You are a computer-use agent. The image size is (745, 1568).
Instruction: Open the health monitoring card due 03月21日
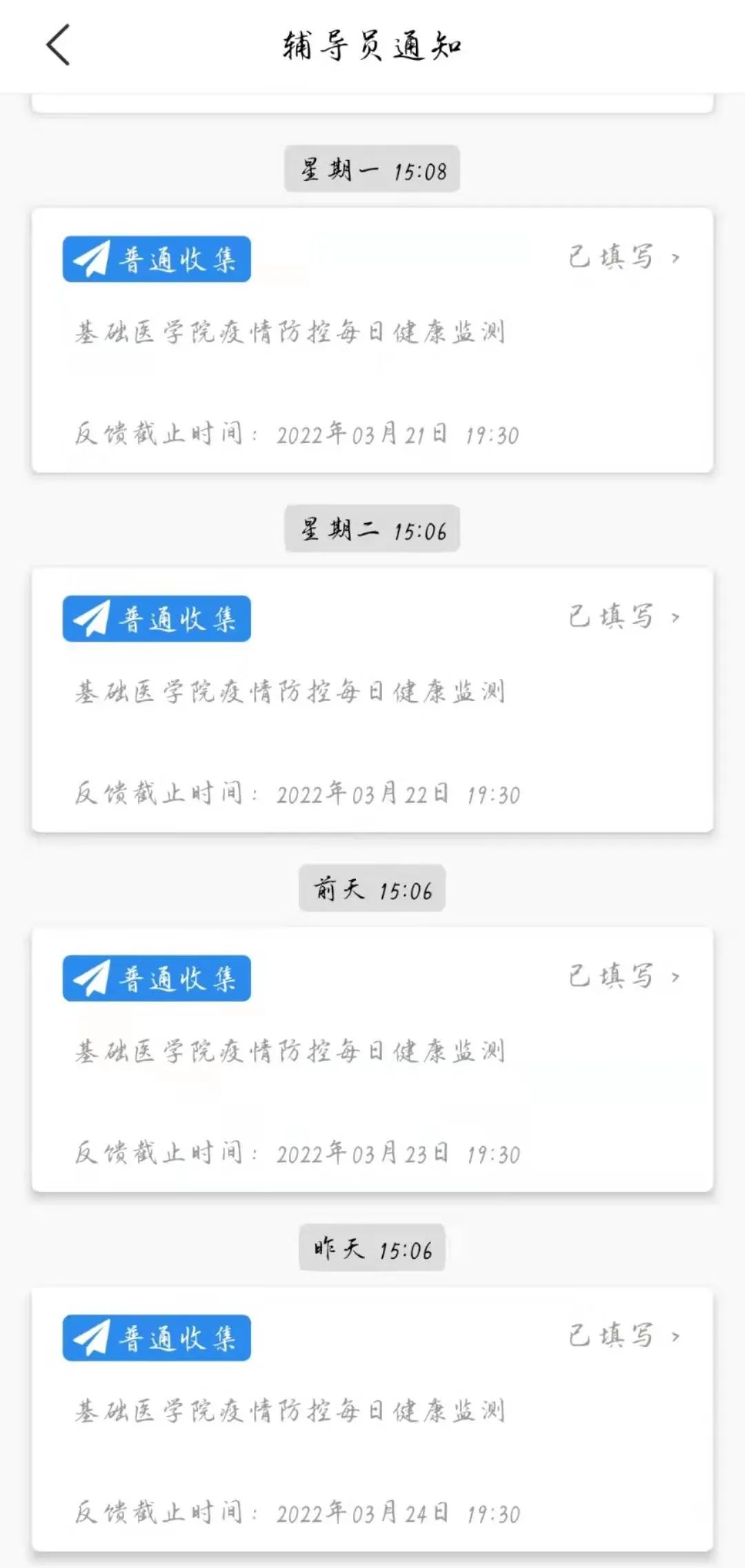pos(290,333)
